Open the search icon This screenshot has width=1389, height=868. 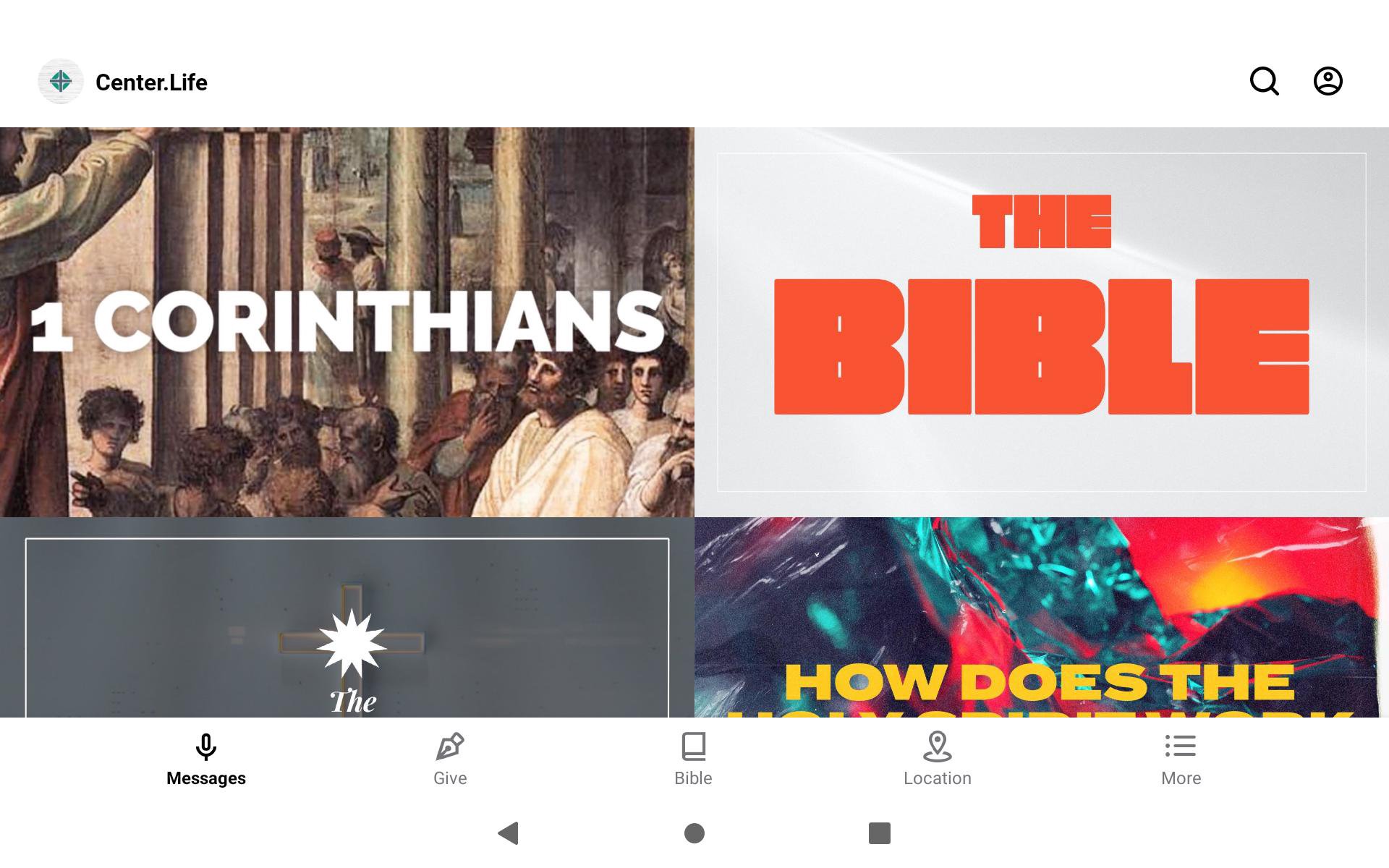[x=1264, y=81]
